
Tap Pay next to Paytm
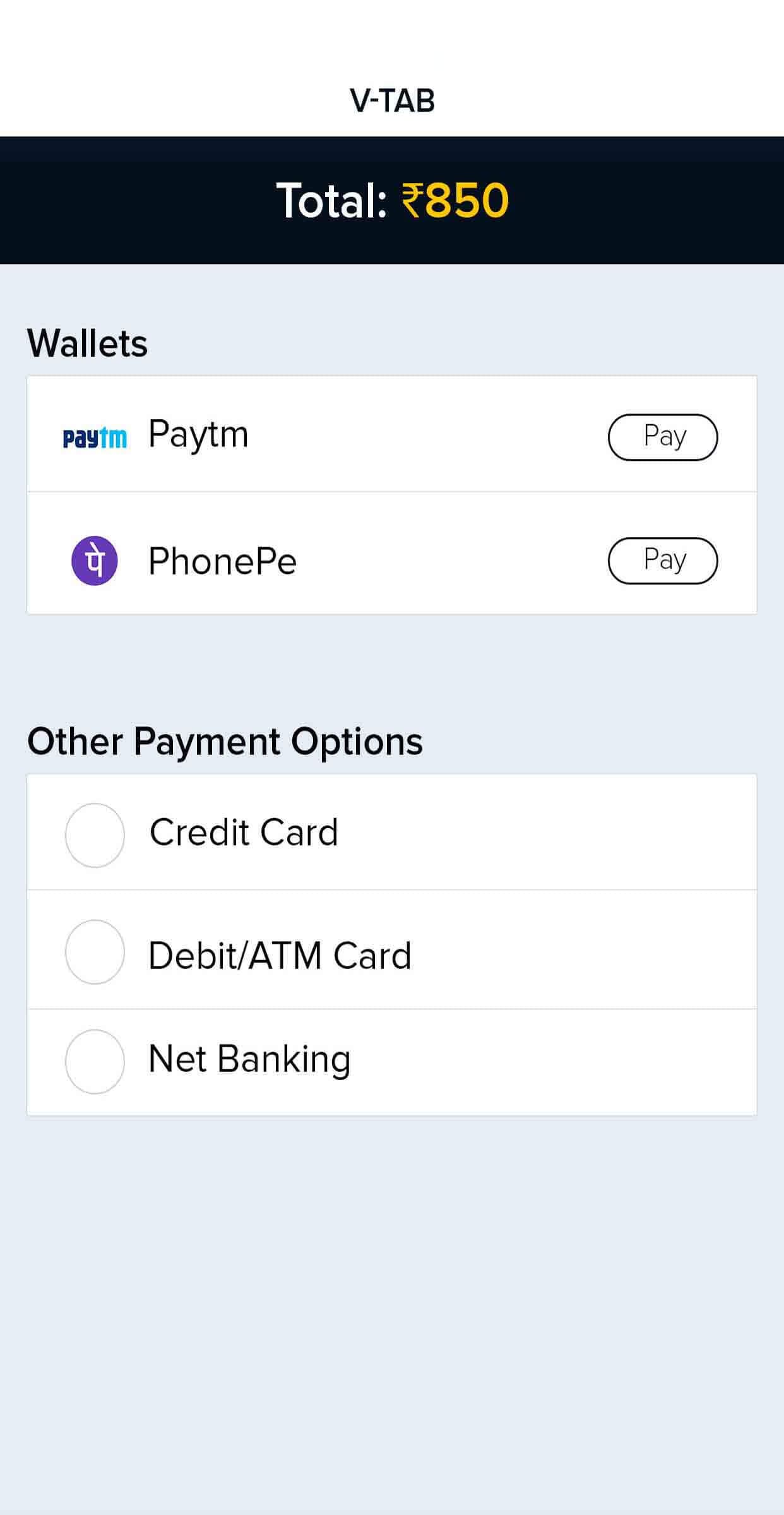663,437
